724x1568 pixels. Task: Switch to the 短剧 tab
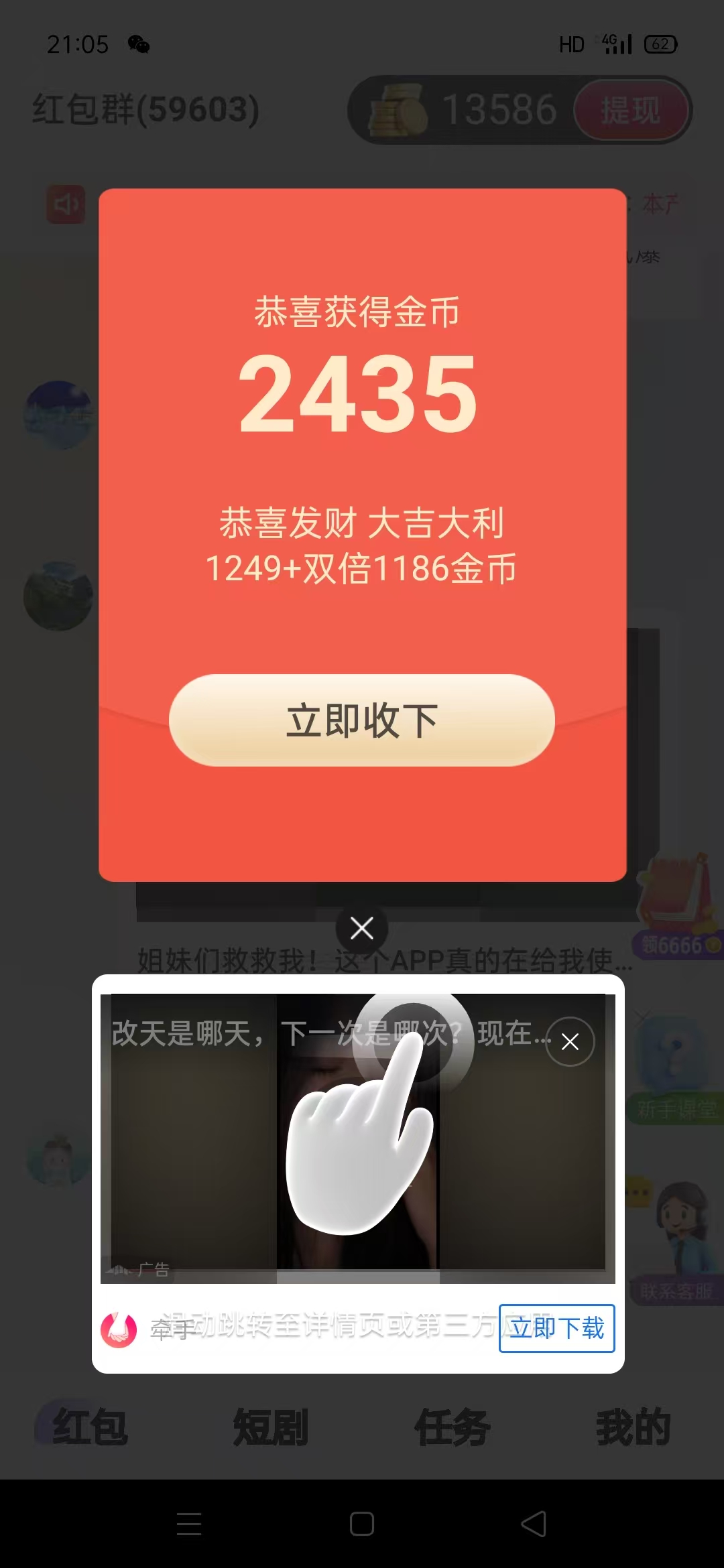[271, 1427]
